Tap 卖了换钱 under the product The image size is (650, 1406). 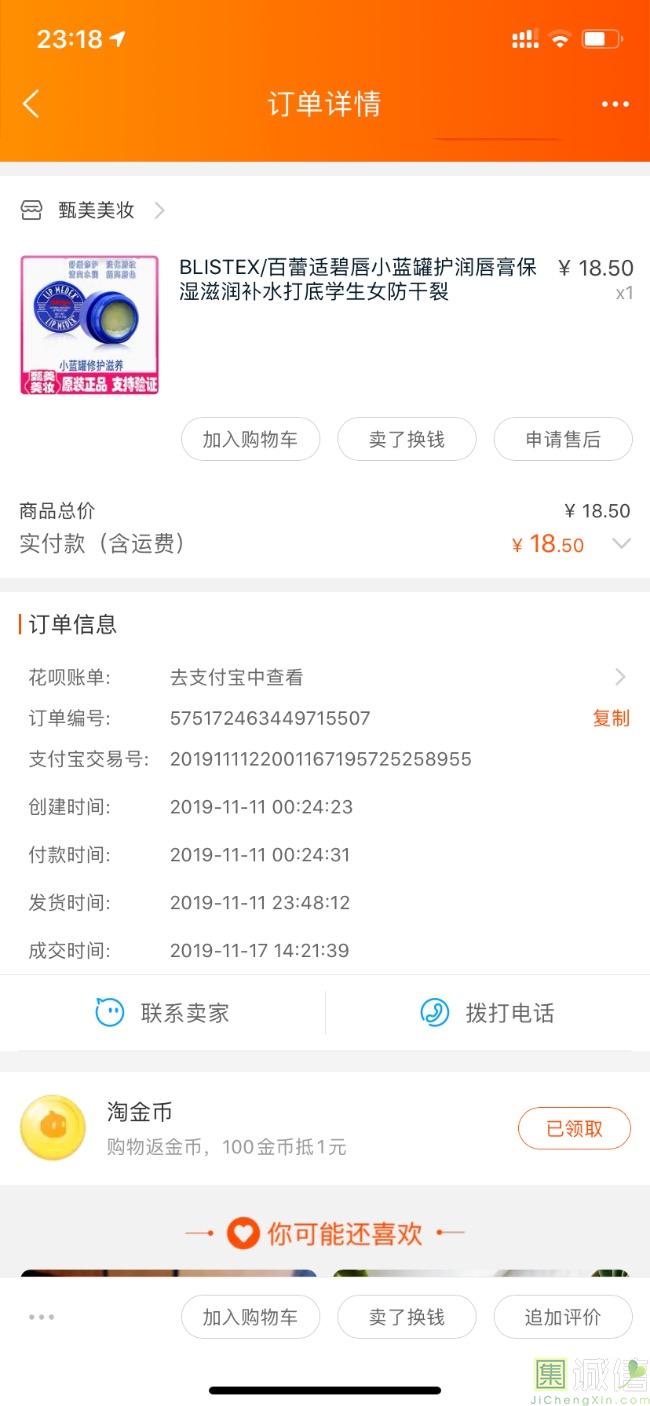406,439
